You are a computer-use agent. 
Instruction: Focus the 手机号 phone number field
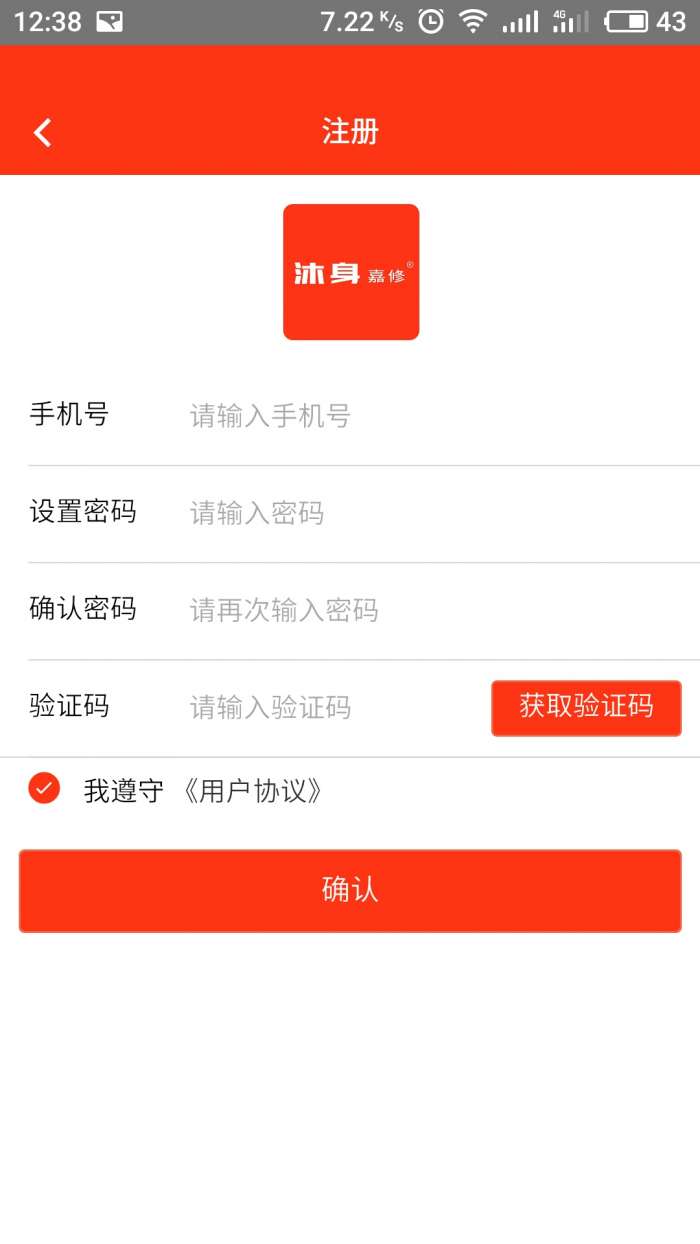pyautogui.click(x=400, y=416)
